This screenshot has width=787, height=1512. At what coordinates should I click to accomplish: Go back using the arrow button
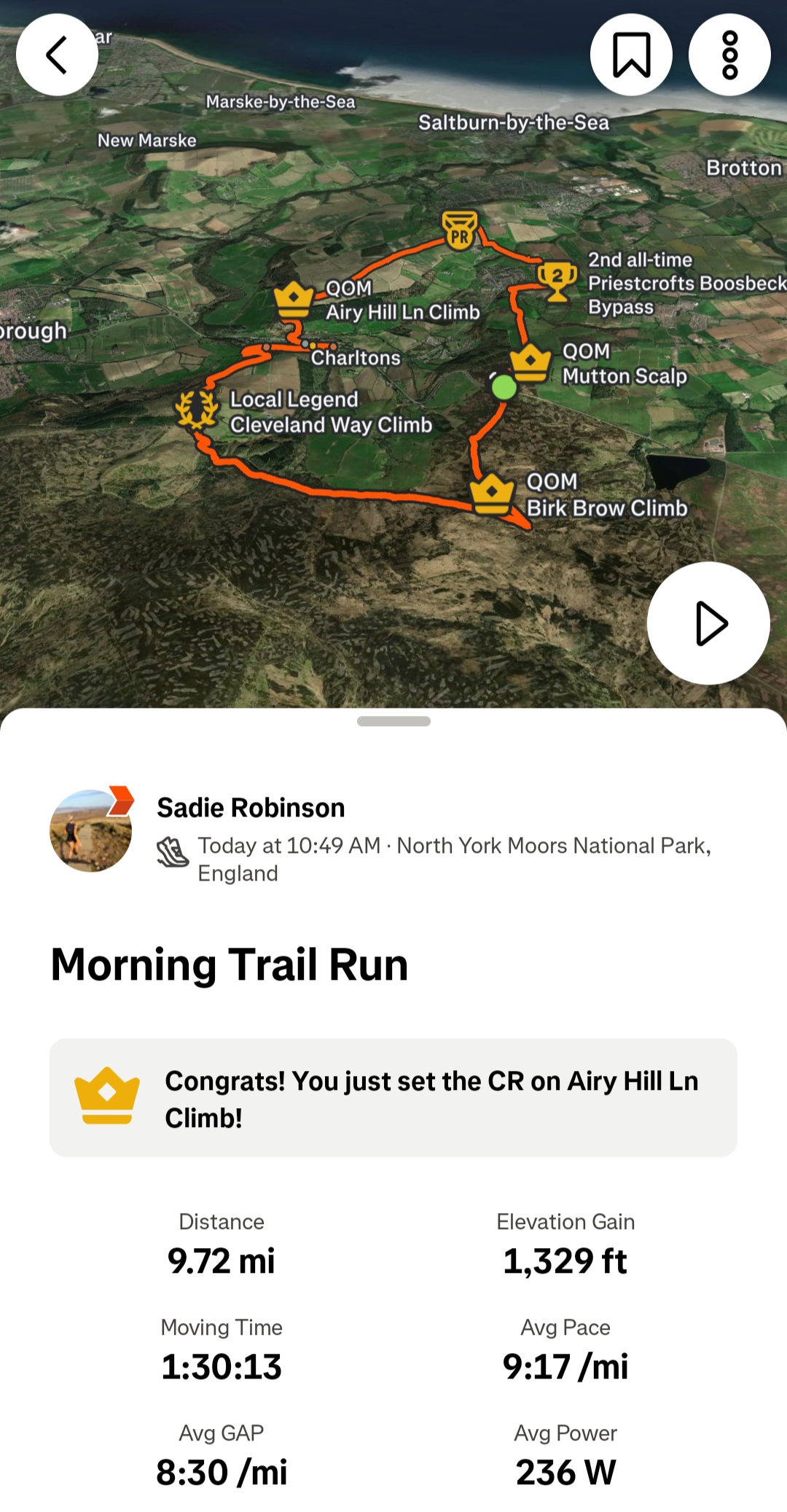[x=57, y=55]
